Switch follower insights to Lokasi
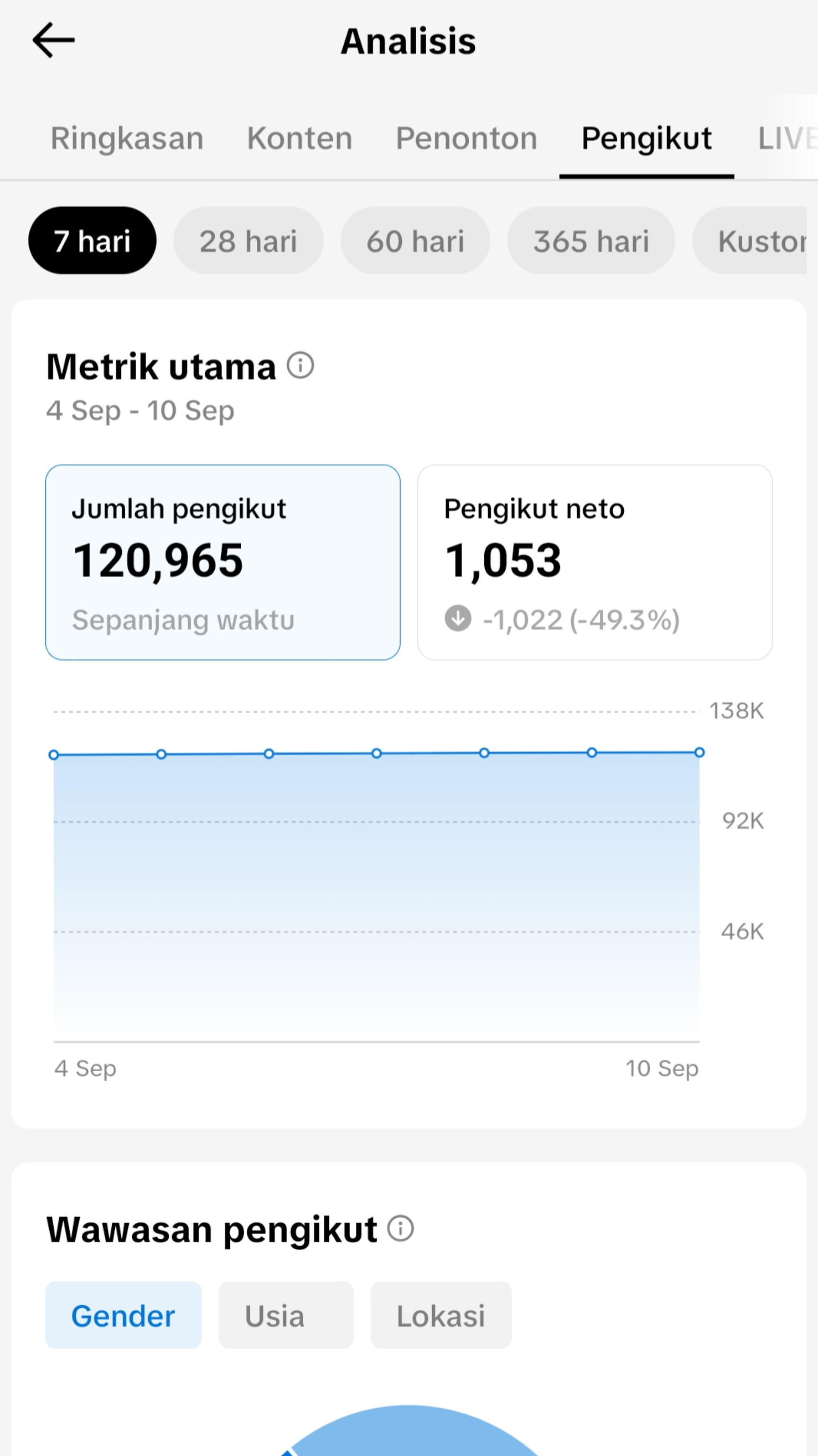Screen dimensions: 818x1456 [x=441, y=1316]
